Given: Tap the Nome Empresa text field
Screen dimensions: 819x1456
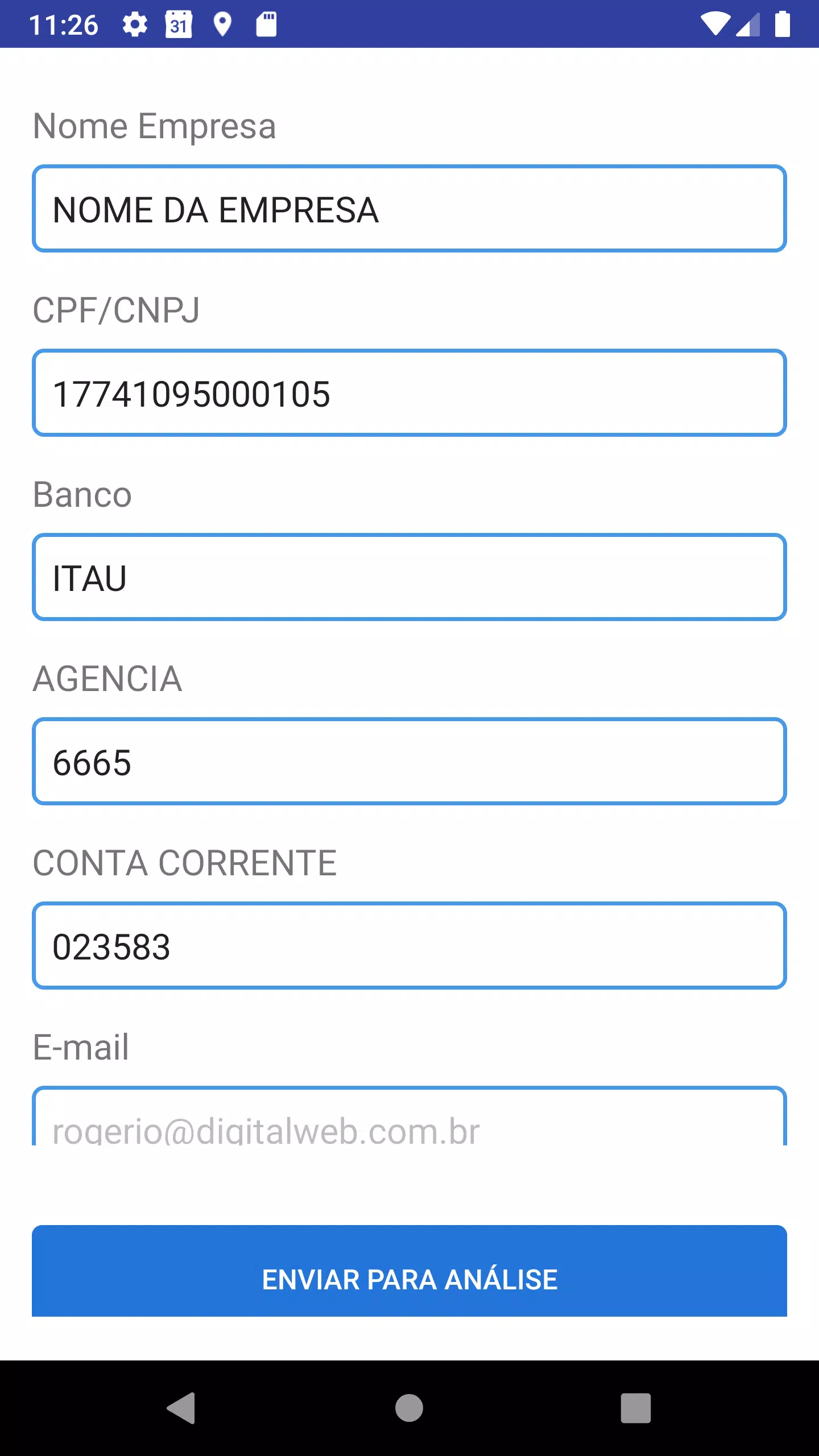Looking at the screenshot, I should [x=409, y=209].
